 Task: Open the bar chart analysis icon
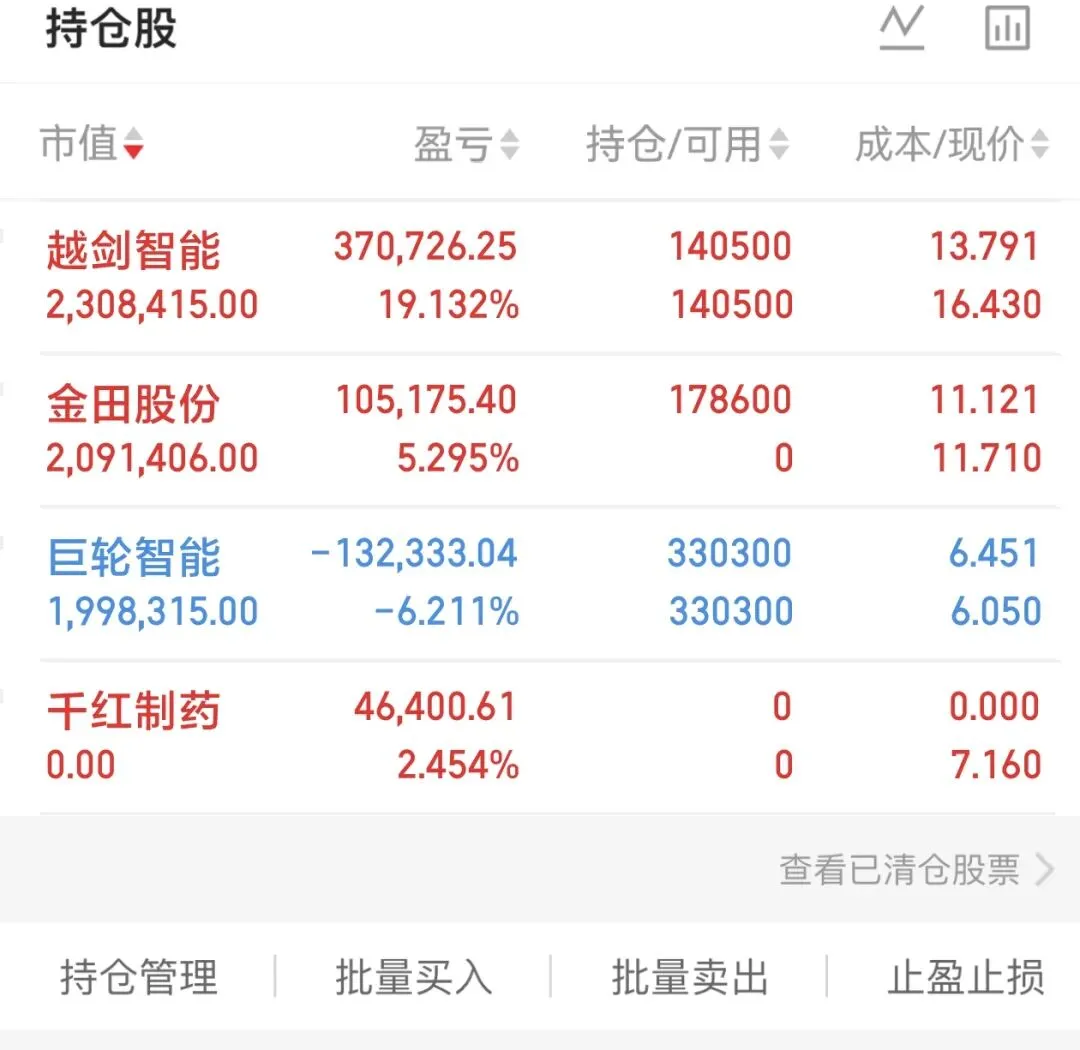1007,28
